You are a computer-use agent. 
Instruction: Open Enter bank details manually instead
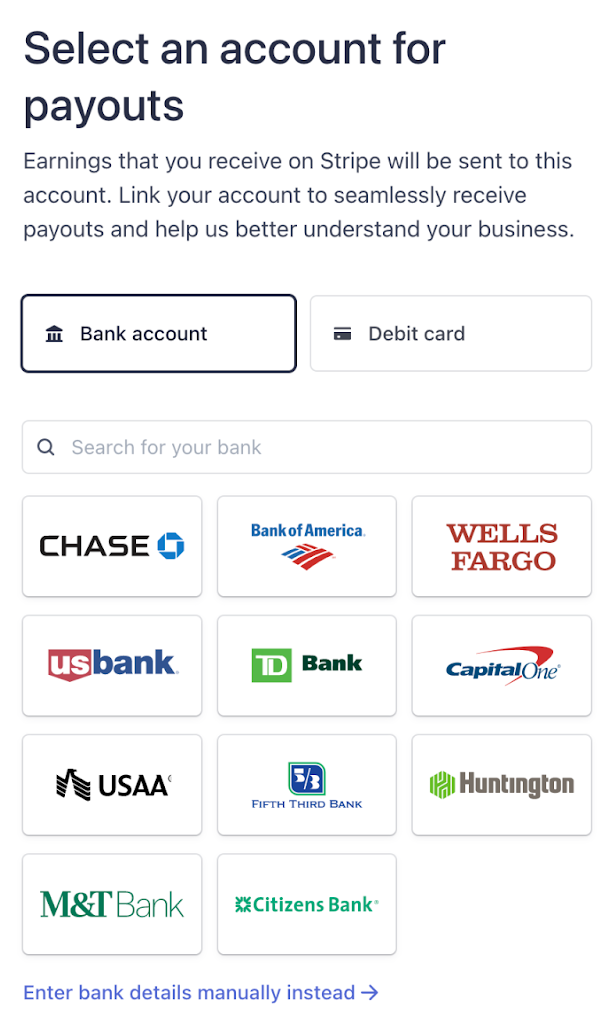200,993
